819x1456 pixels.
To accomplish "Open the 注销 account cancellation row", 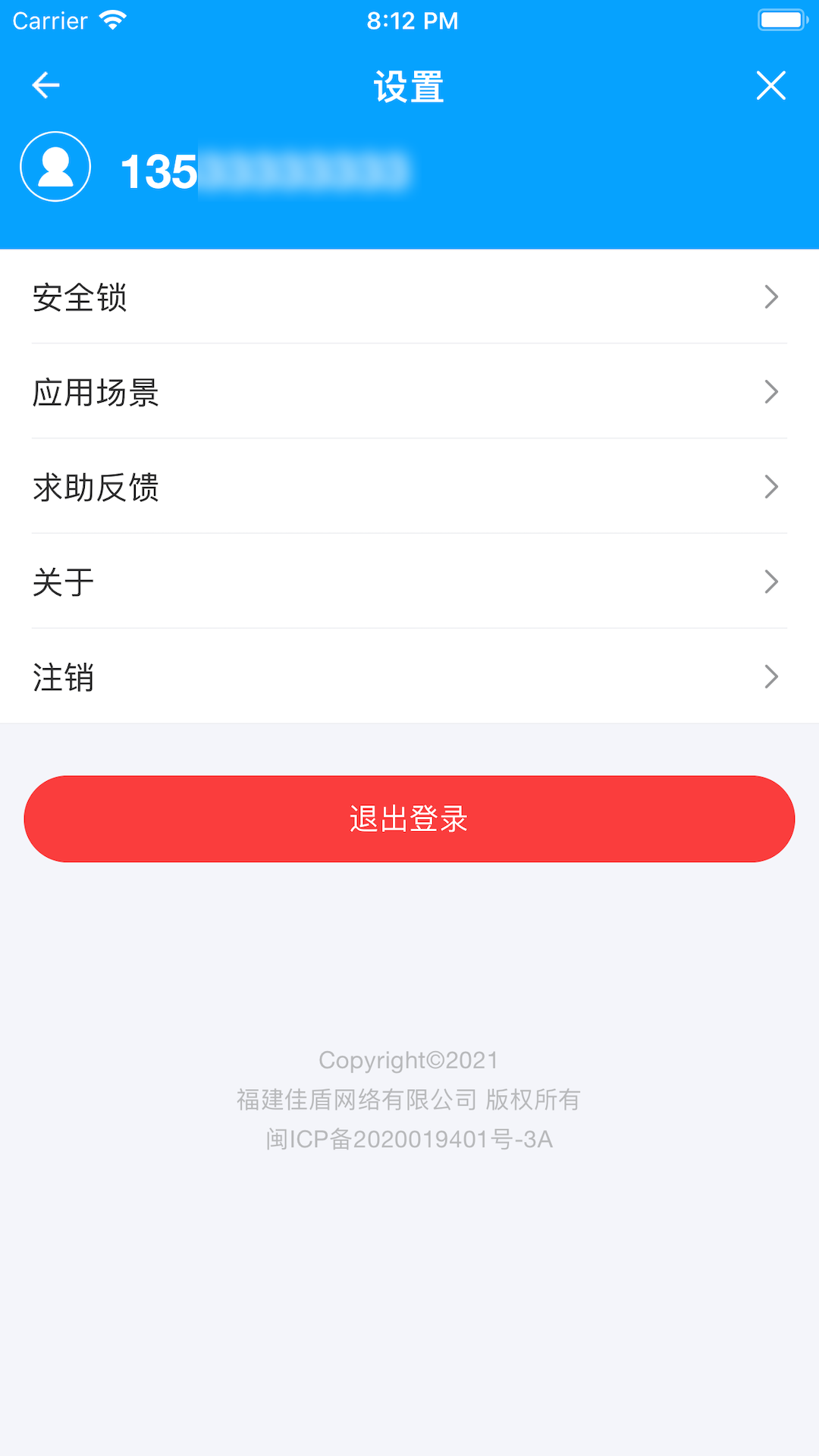I will [409, 676].
